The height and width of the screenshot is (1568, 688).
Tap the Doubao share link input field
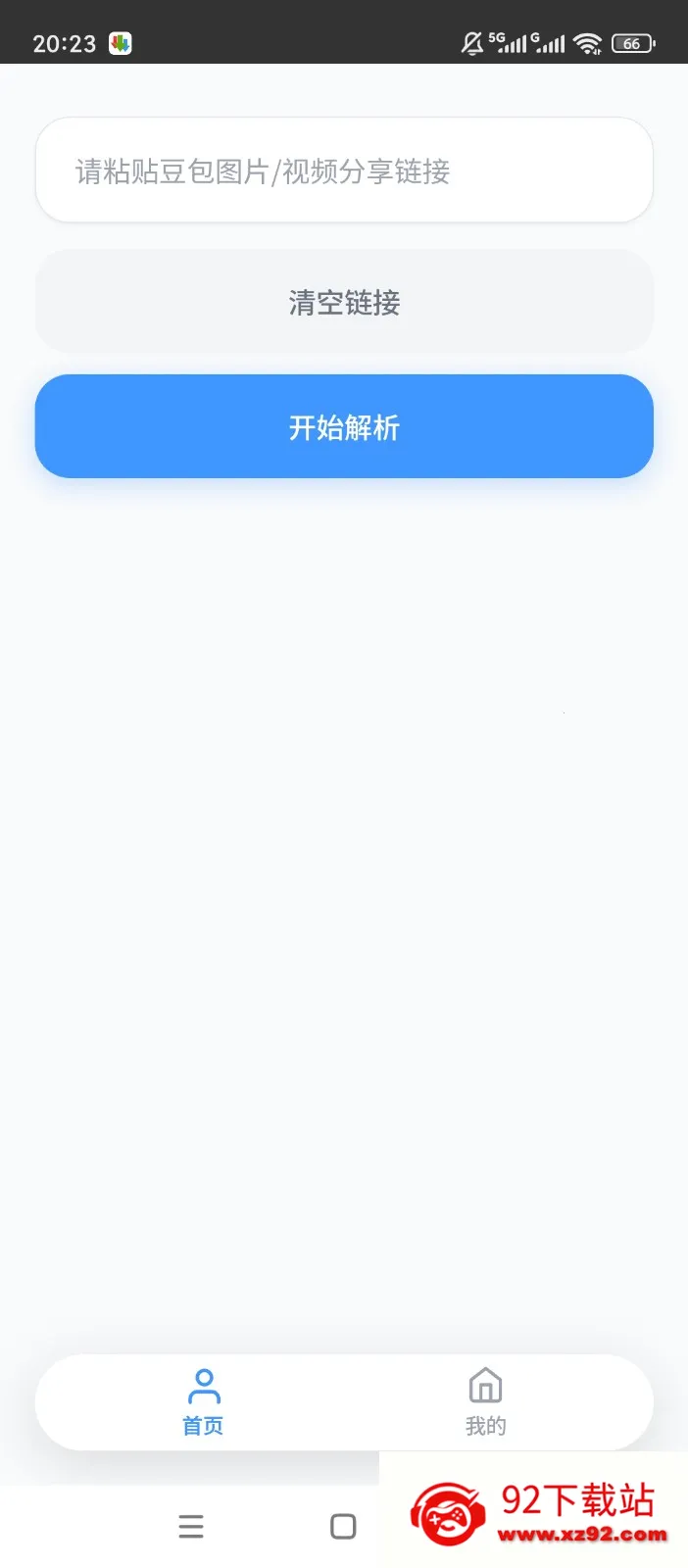pos(344,171)
